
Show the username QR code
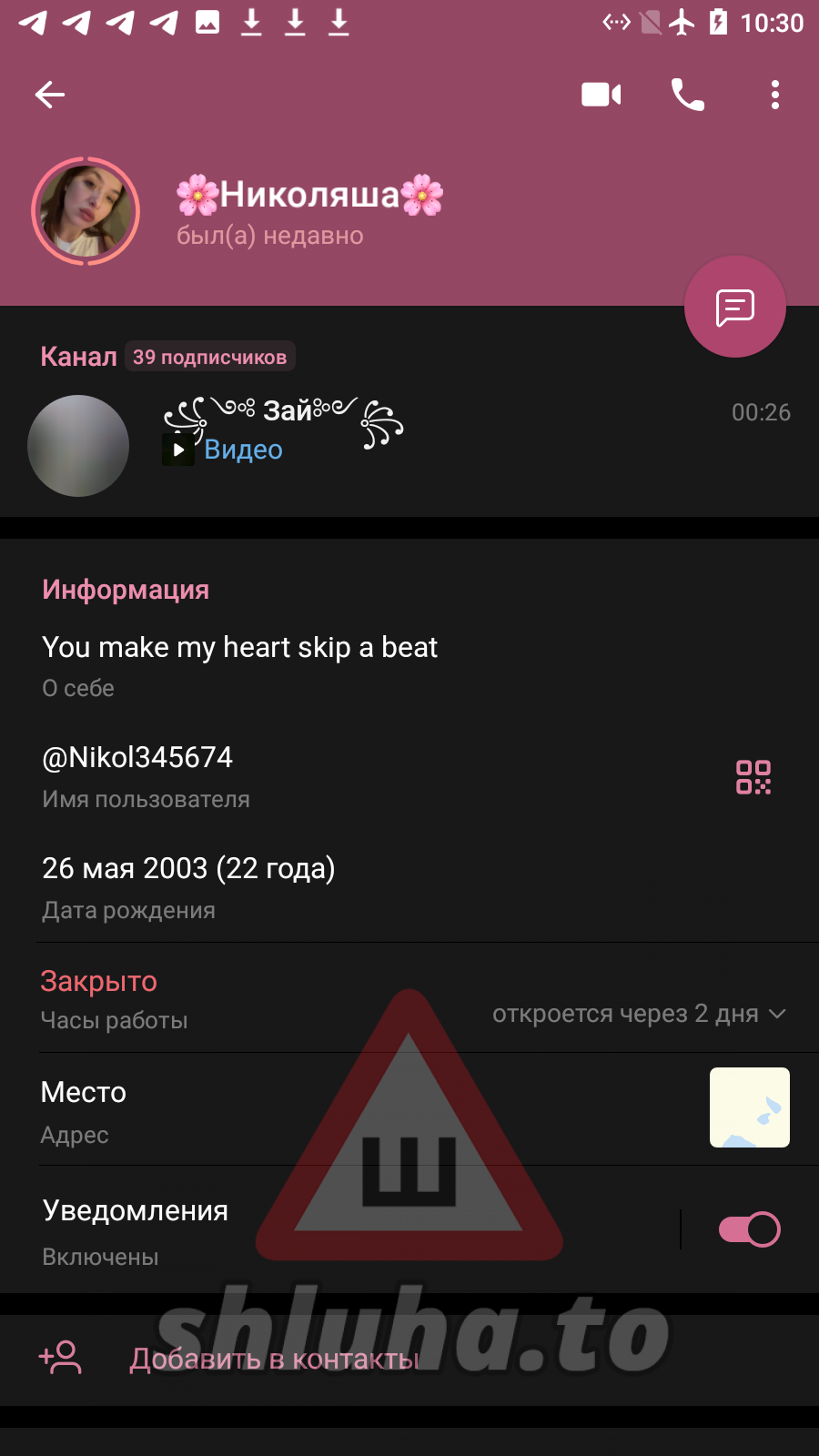click(753, 777)
